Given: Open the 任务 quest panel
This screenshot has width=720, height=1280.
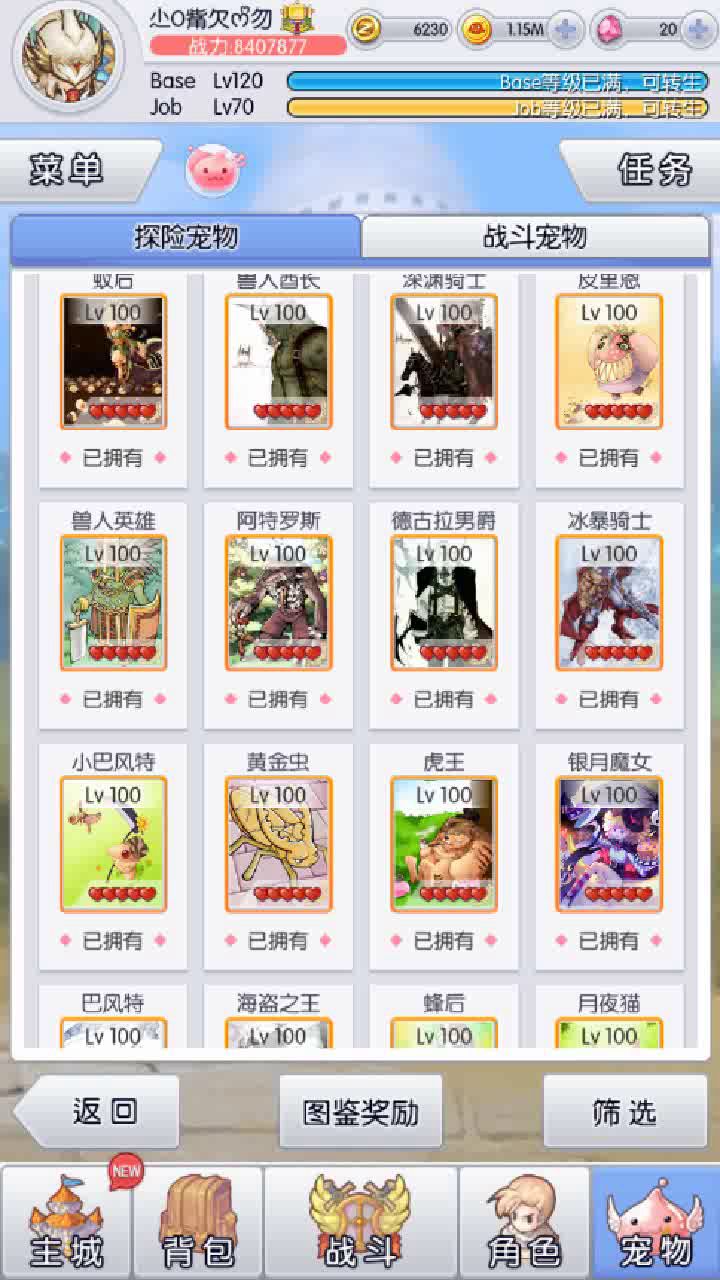Looking at the screenshot, I should tap(650, 171).
